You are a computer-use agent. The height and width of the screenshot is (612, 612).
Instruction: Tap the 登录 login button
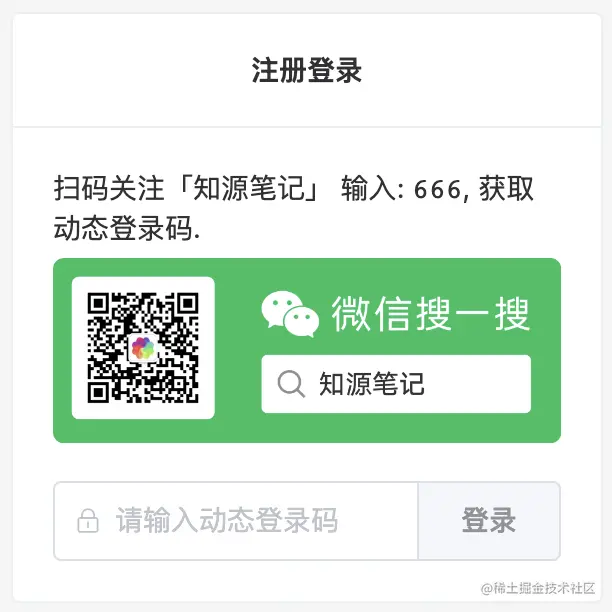[x=488, y=521]
